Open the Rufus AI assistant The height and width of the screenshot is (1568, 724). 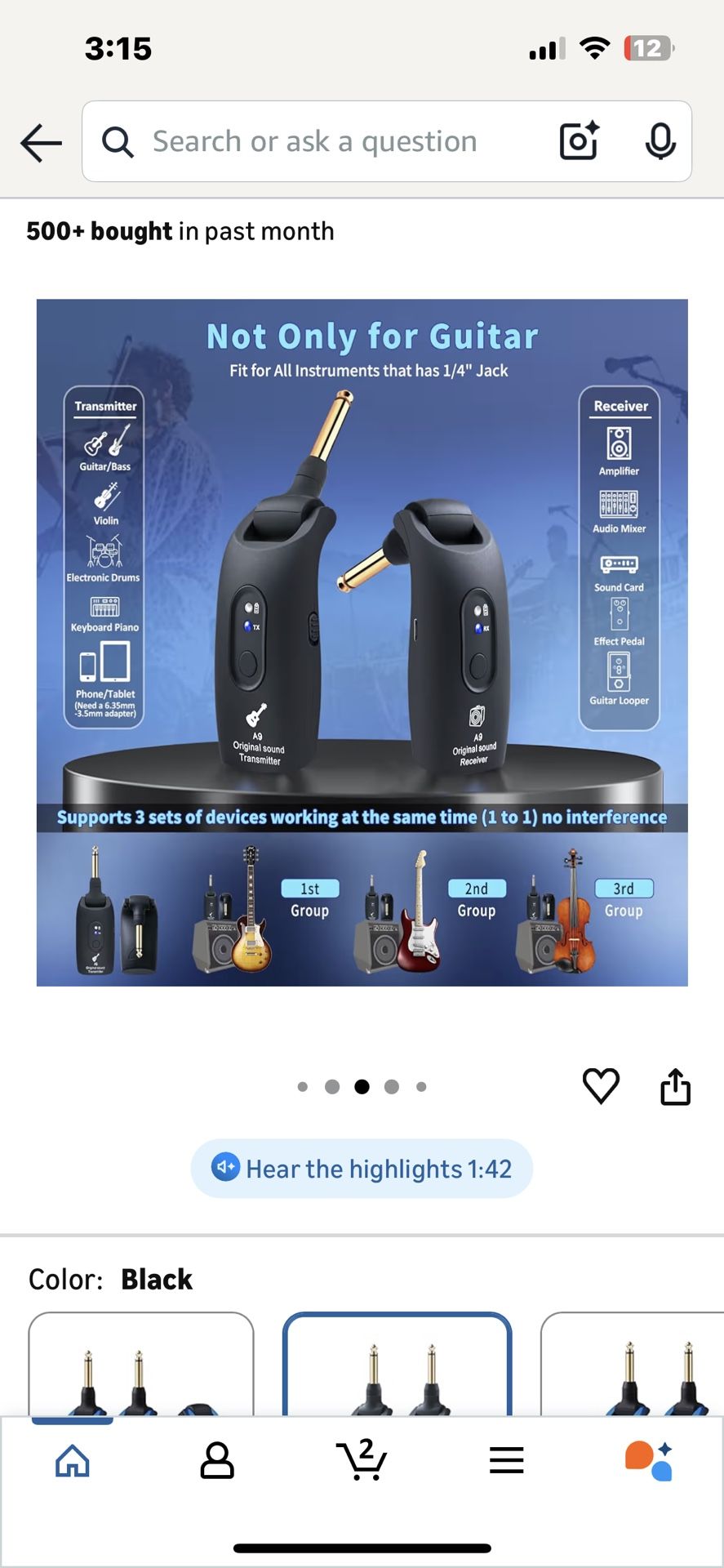649,1460
